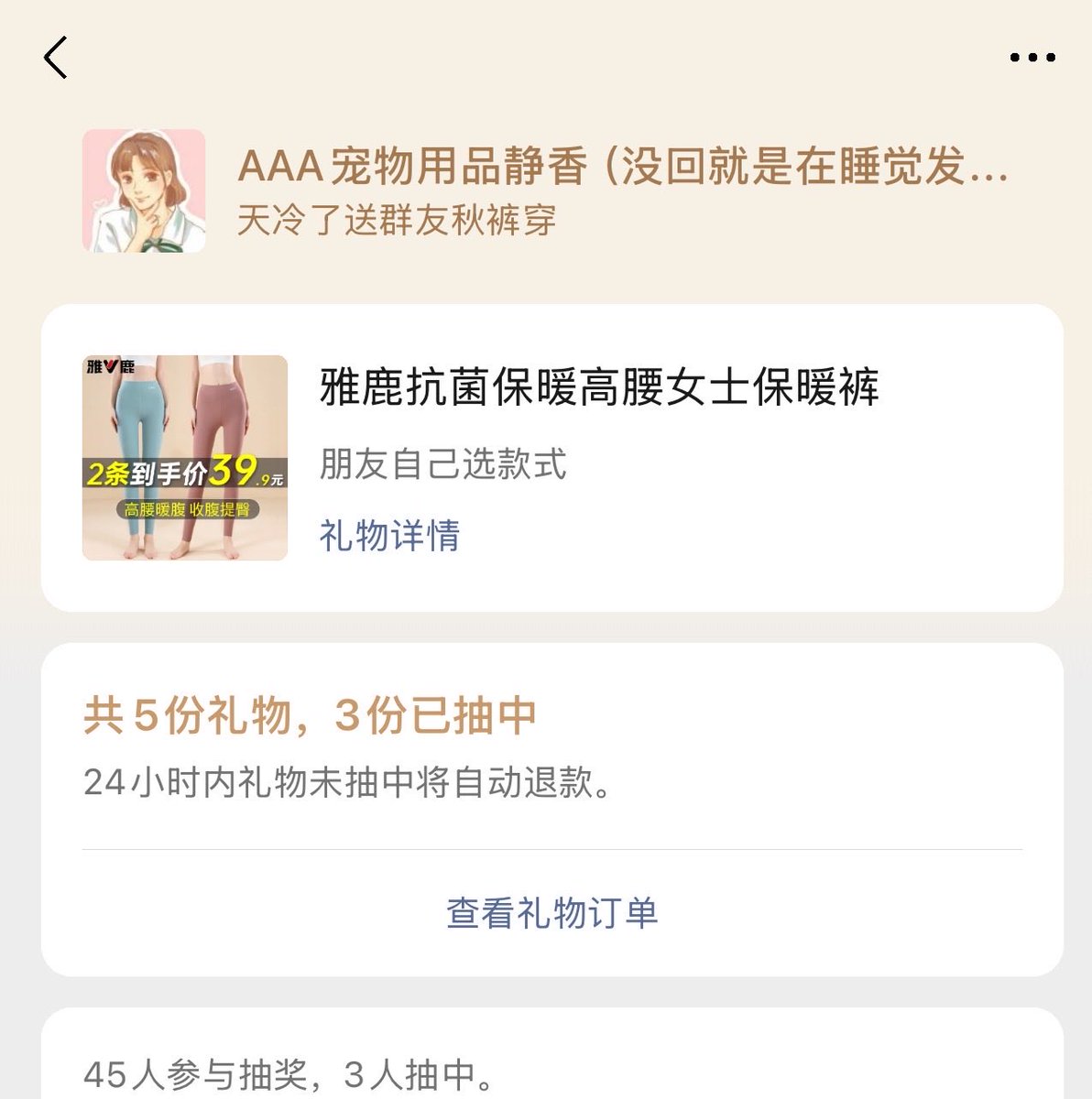1092x1099 pixels.
Task: Open the 雅鹿 thermal pants product image
Action: click(185, 458)
